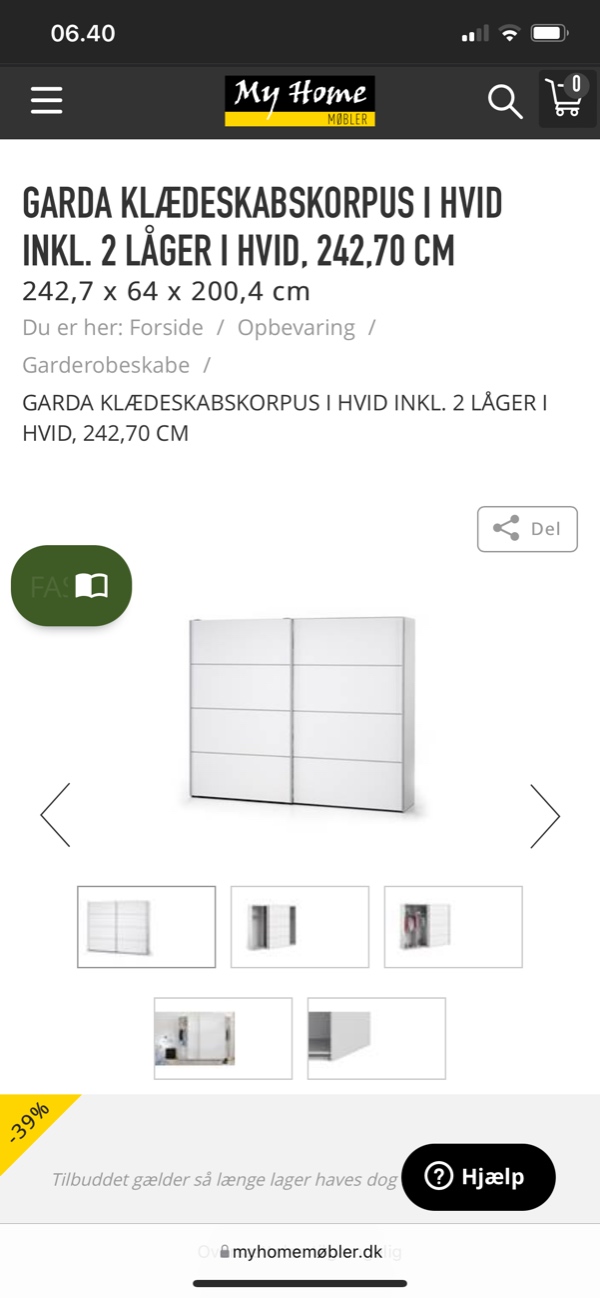Select the wardrobe with clothes thumbnail
This screenshot has width=600, height=1298.
[x=453, y=927]
